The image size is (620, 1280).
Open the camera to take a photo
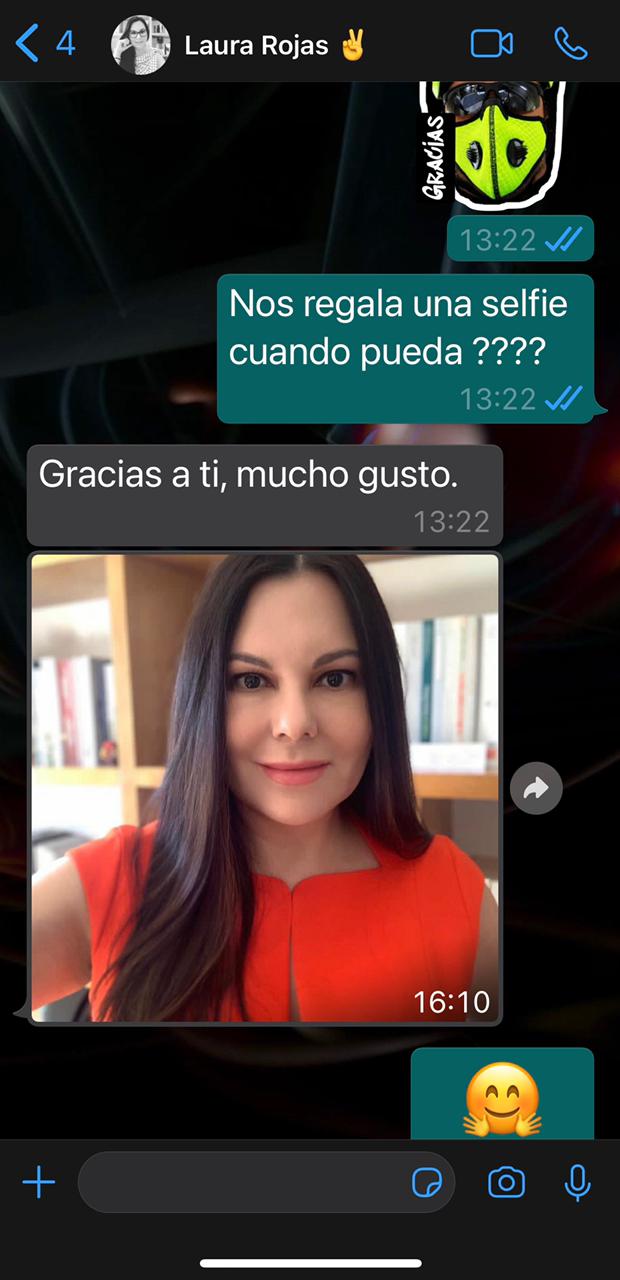pyautogui.click(x=506, y=1183)
